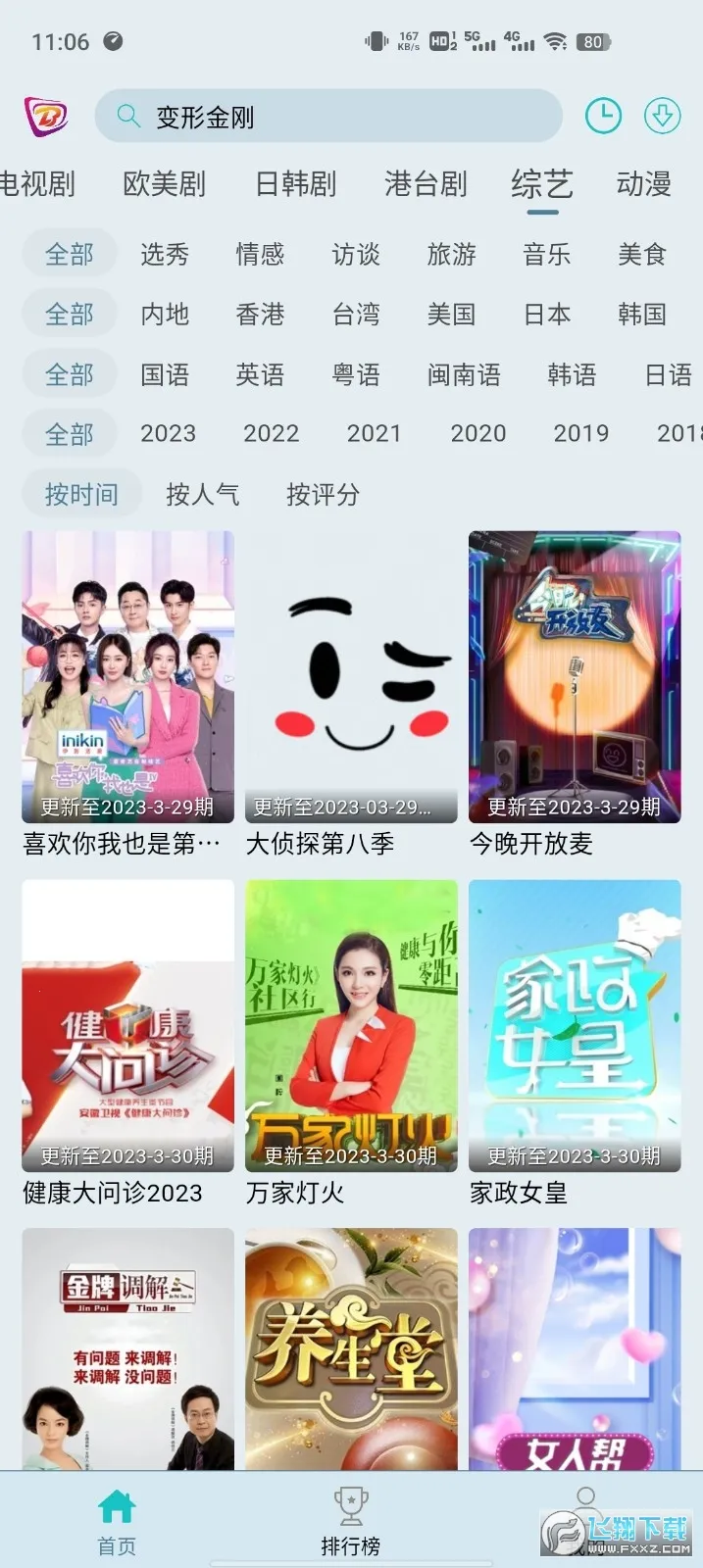Sort the list by 按人气
703x1568 pixels.
[x=203, y=494]
